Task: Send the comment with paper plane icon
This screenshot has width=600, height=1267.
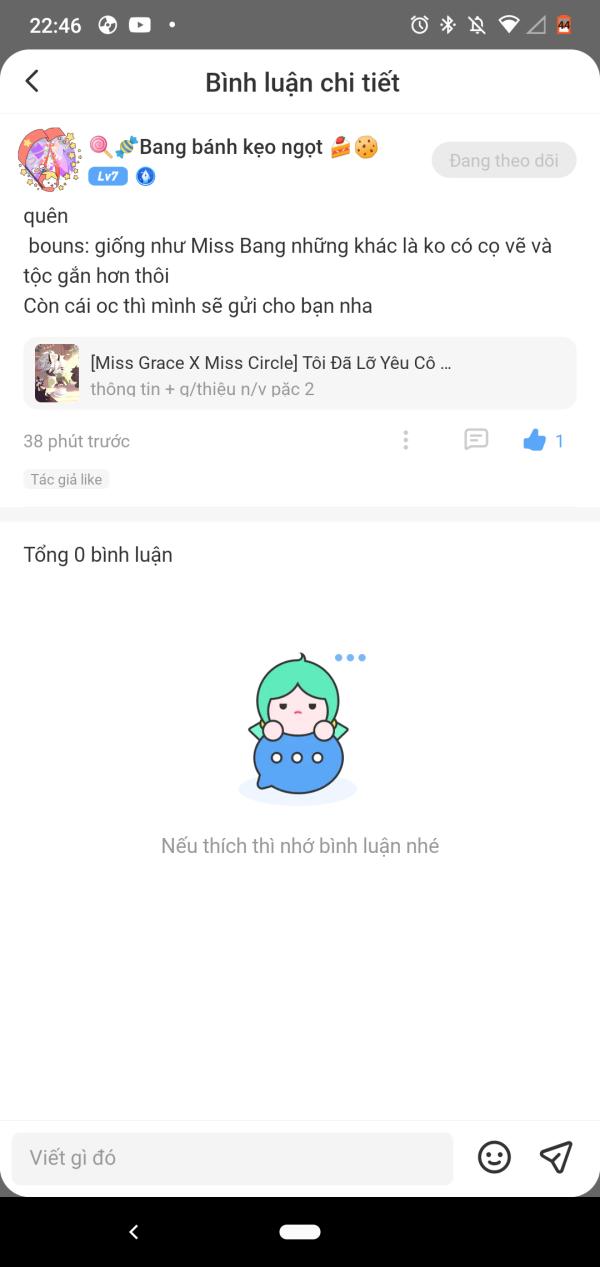Action: (x=556, y=1157)
